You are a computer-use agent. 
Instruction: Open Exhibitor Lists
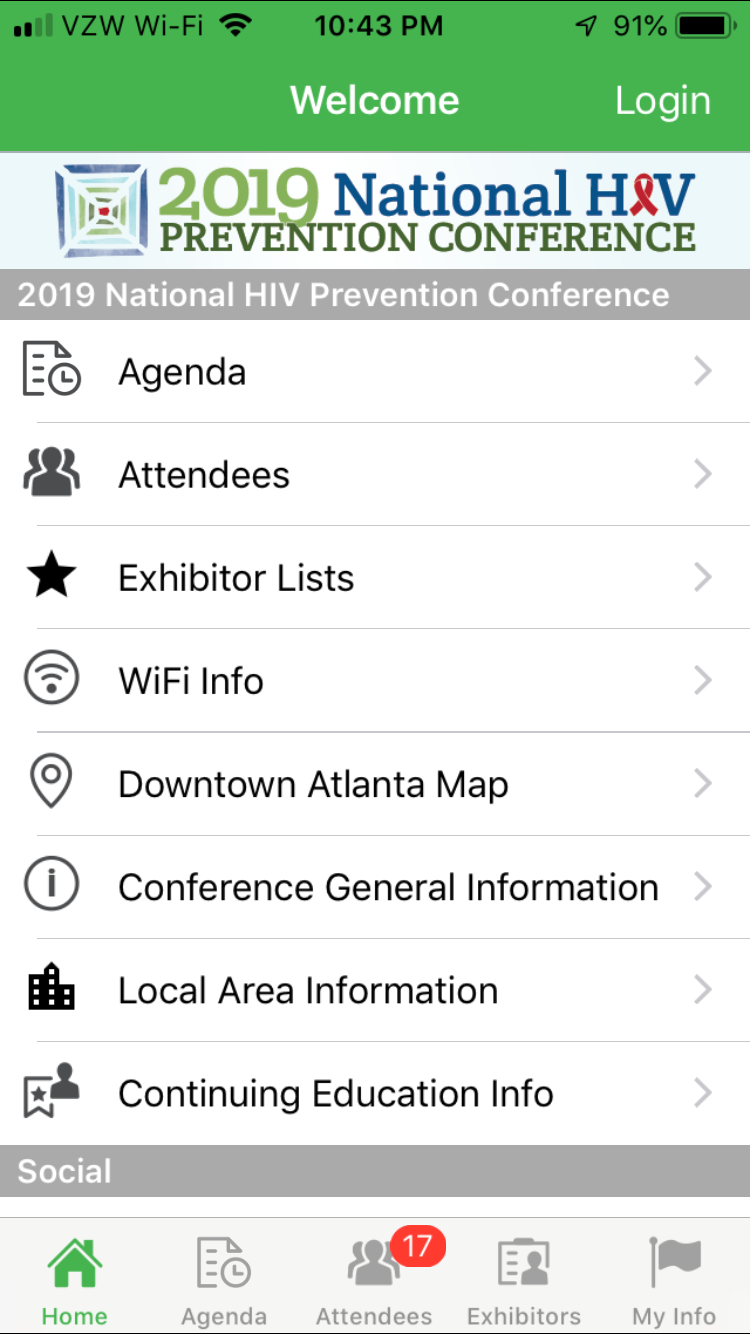pos(375,578)
